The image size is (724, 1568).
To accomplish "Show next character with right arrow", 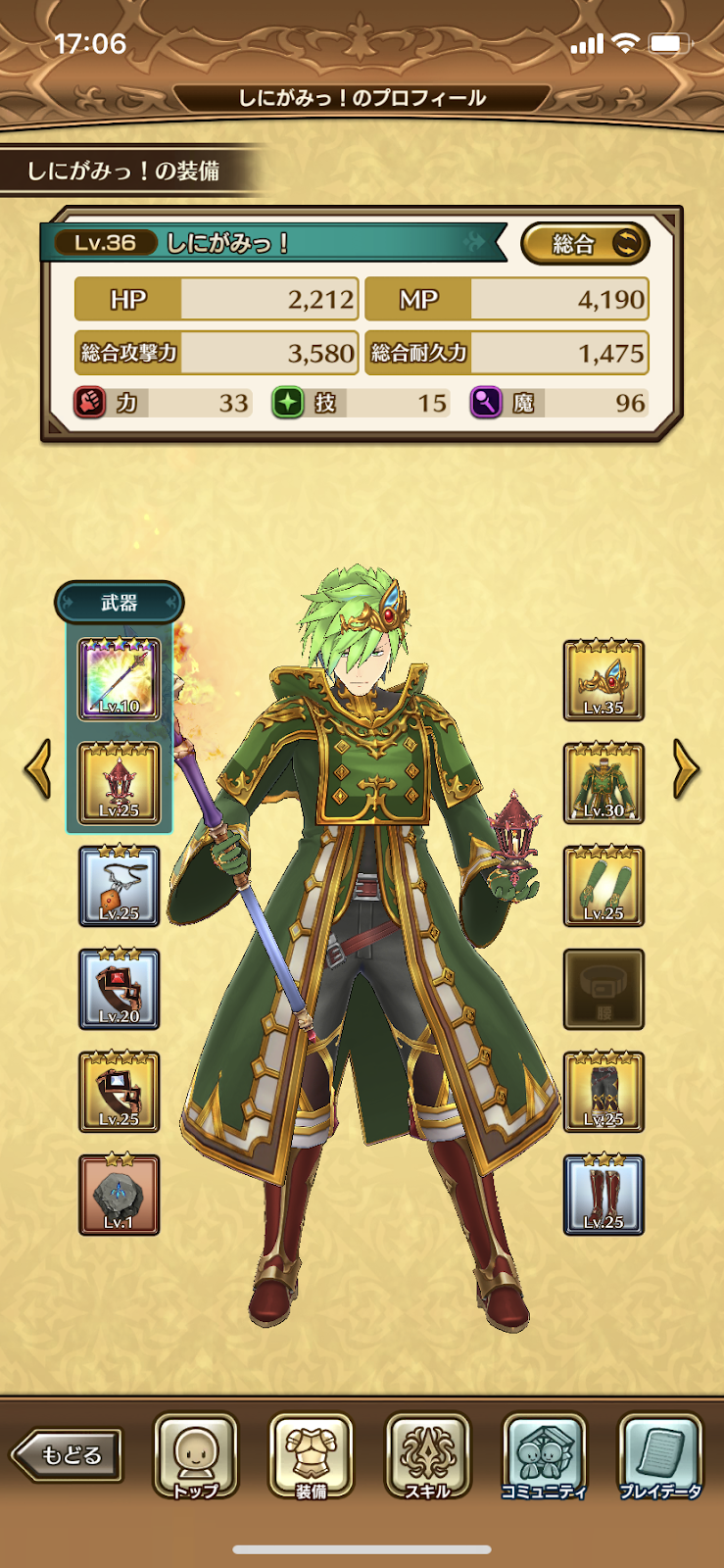I will click(686, 769).
